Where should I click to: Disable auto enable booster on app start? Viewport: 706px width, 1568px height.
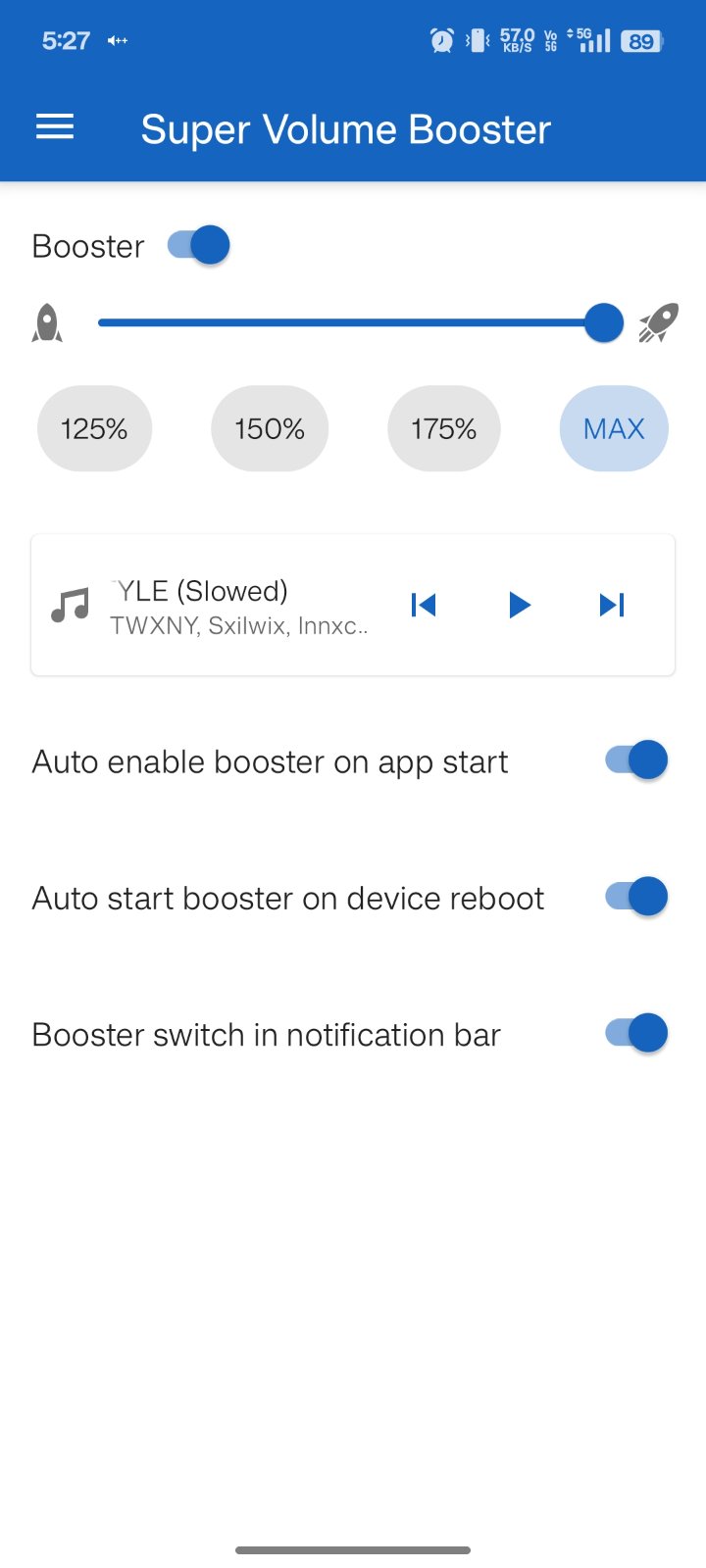coord(636,760)
